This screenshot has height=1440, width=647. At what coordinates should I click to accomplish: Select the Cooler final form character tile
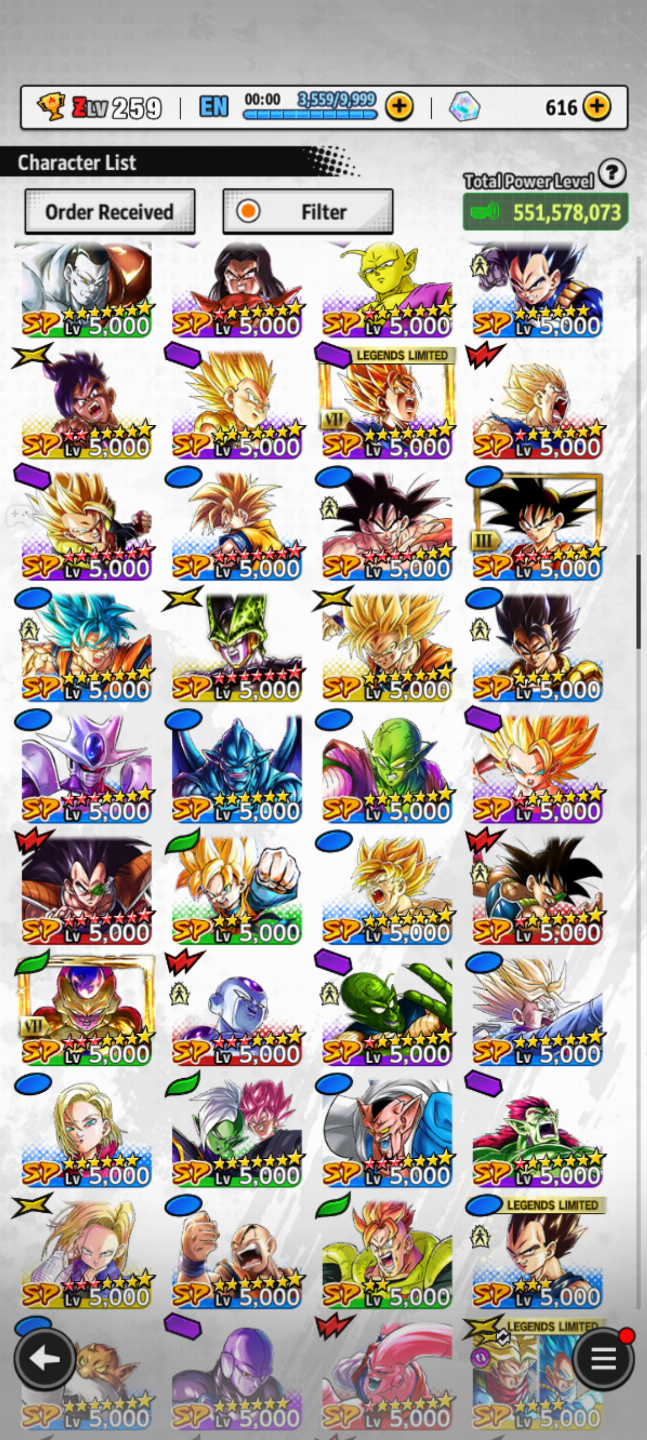(87, 768)
